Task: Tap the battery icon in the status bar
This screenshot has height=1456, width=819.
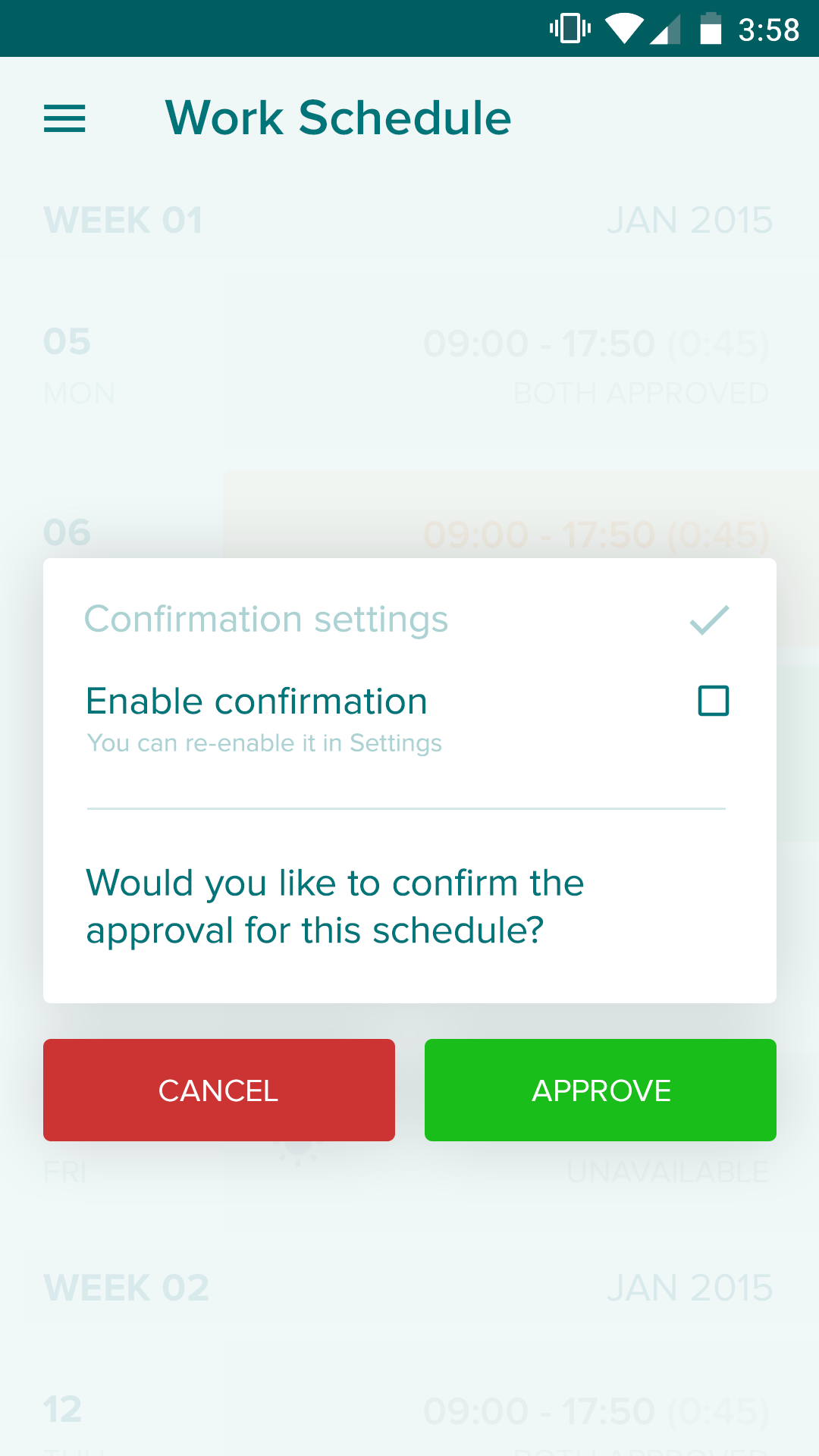Action: click(710, 29)
